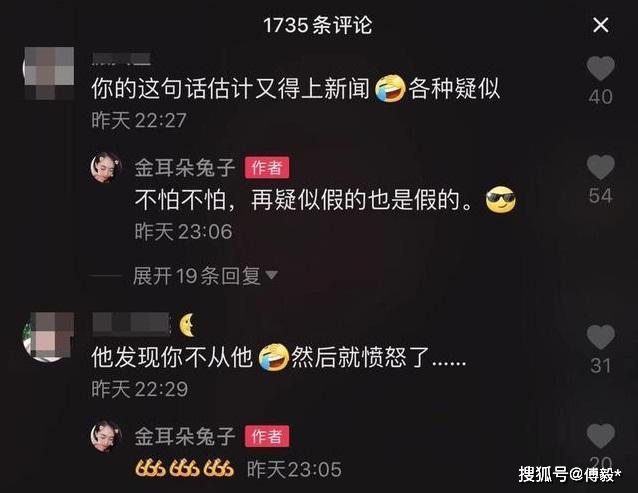This screenshot has height=493, width=638.
Task: Open 金耳朵兔子's profile name on the 666 reply
Action: point(185,436)
